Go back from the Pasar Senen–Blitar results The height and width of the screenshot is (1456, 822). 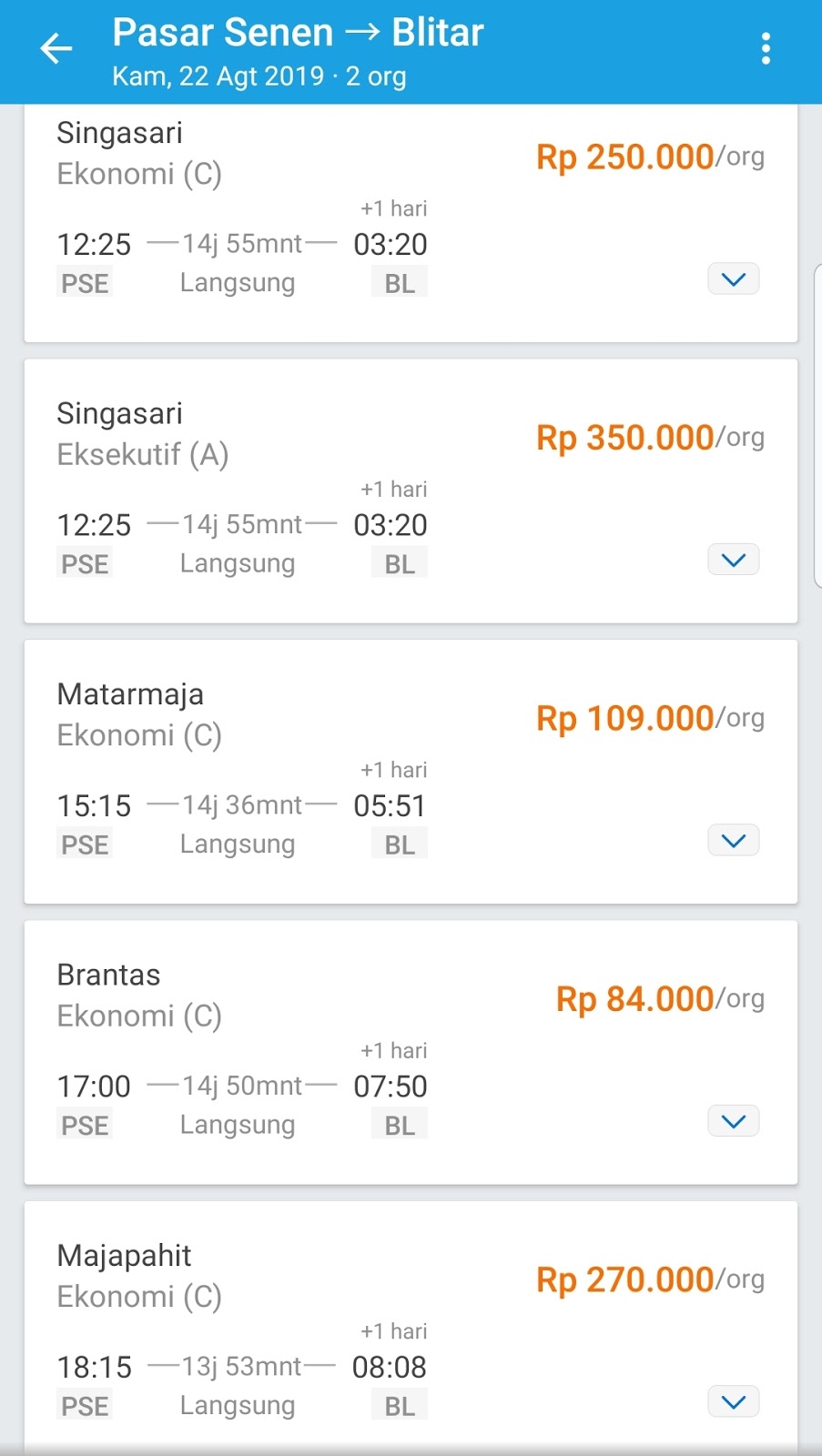56,49
